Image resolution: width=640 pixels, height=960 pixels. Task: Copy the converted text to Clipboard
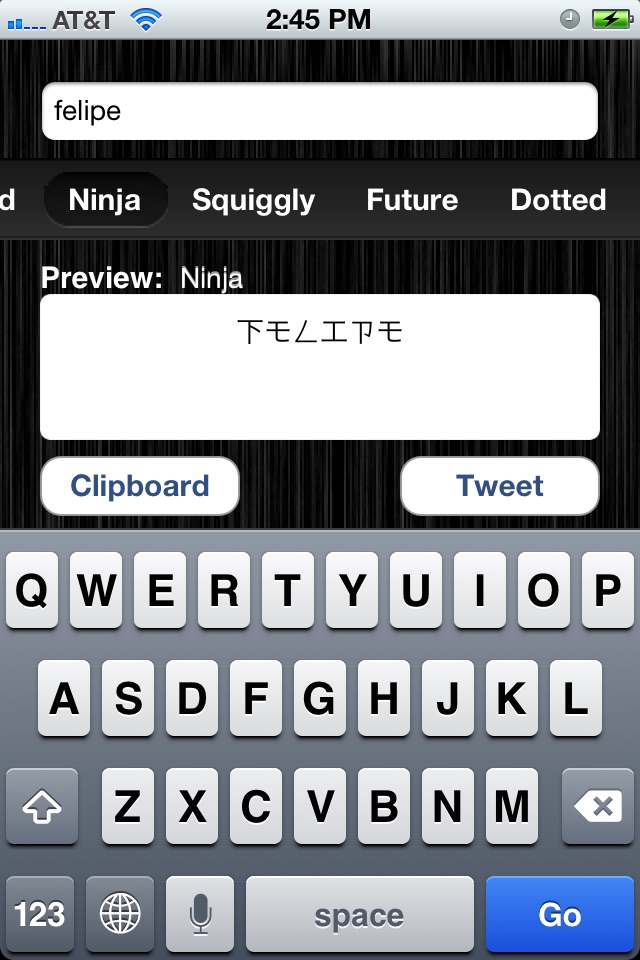point(140,486)
